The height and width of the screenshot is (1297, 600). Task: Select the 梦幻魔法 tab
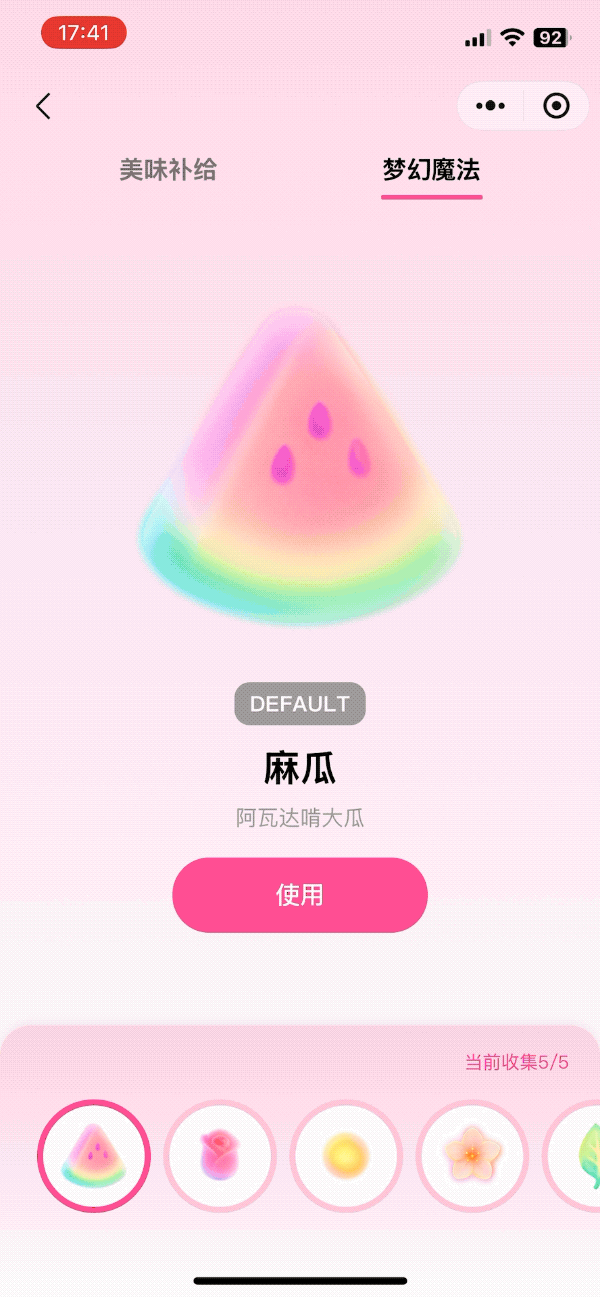(x=431, y=169)
